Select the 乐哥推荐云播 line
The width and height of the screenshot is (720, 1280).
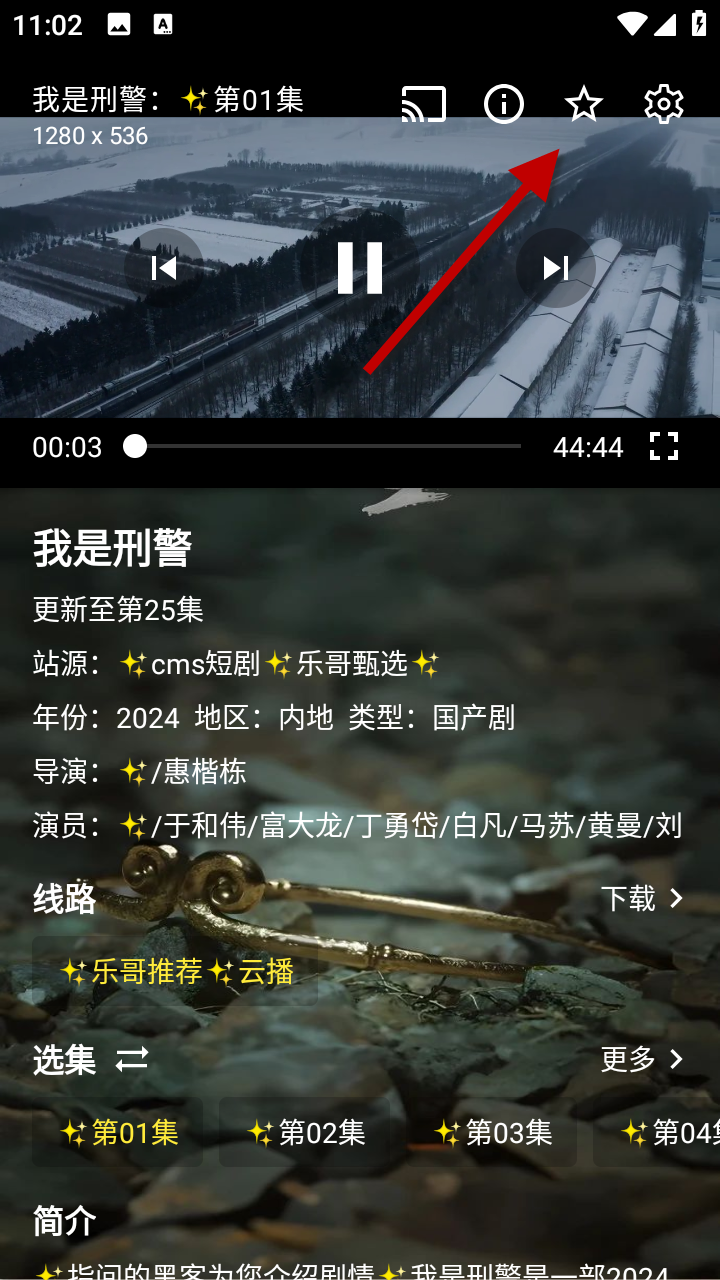pos(175,971)
